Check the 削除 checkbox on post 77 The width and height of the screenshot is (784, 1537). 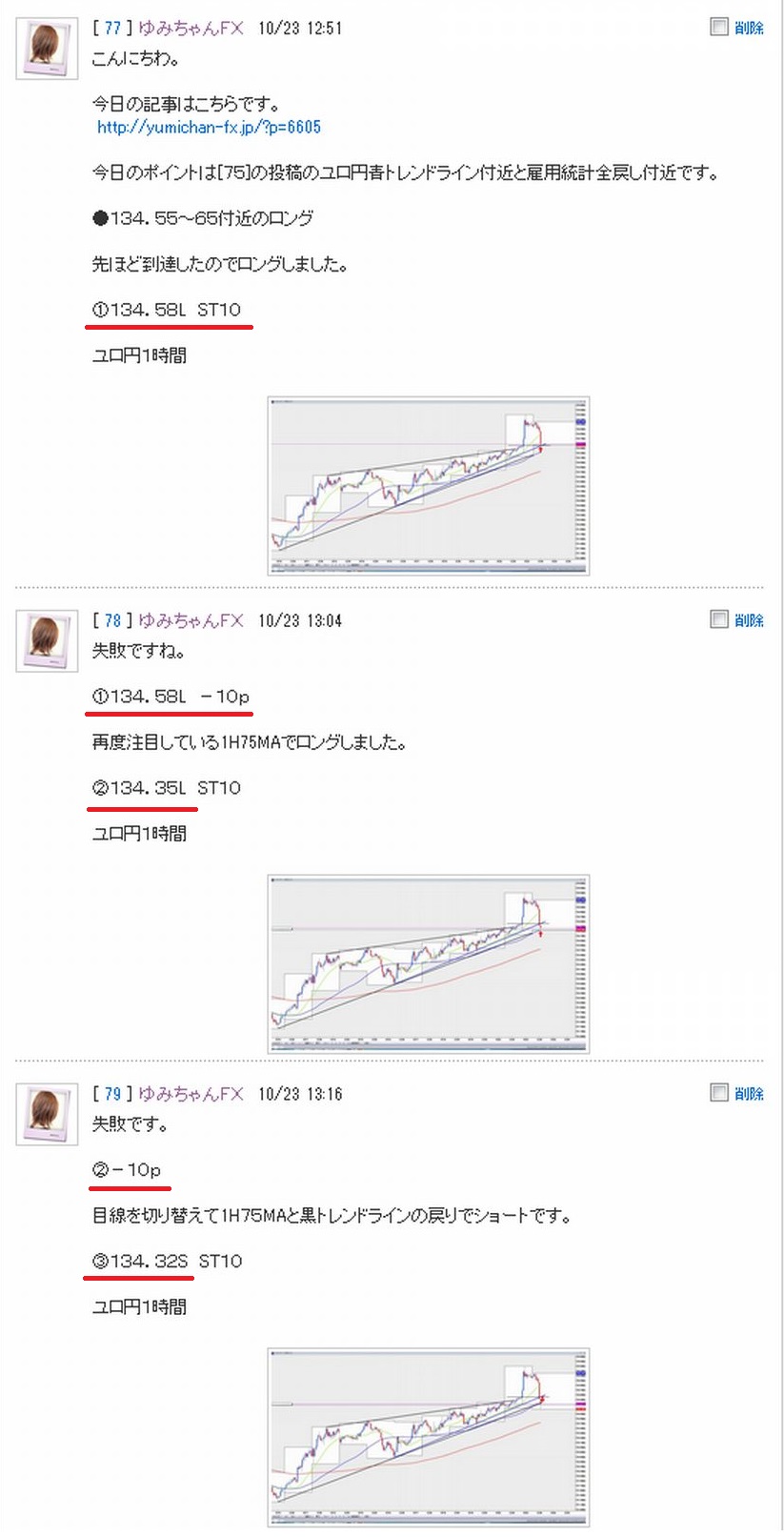pyautogui.click(x=719, y=27)
